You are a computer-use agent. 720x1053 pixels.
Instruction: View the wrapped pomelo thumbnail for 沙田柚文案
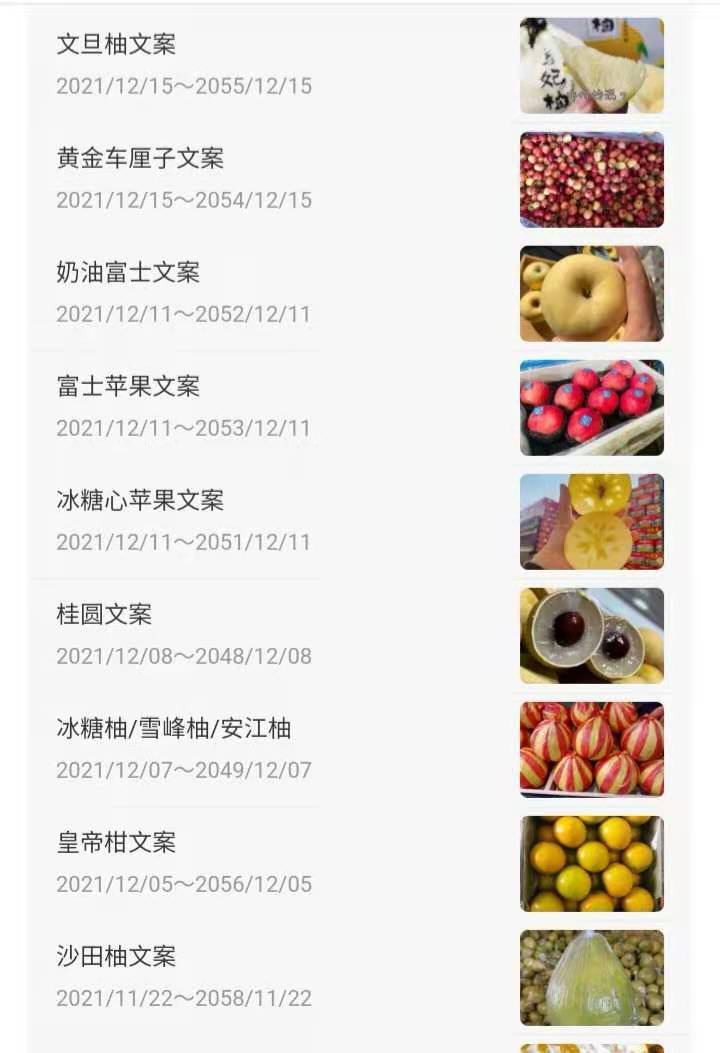591,976
